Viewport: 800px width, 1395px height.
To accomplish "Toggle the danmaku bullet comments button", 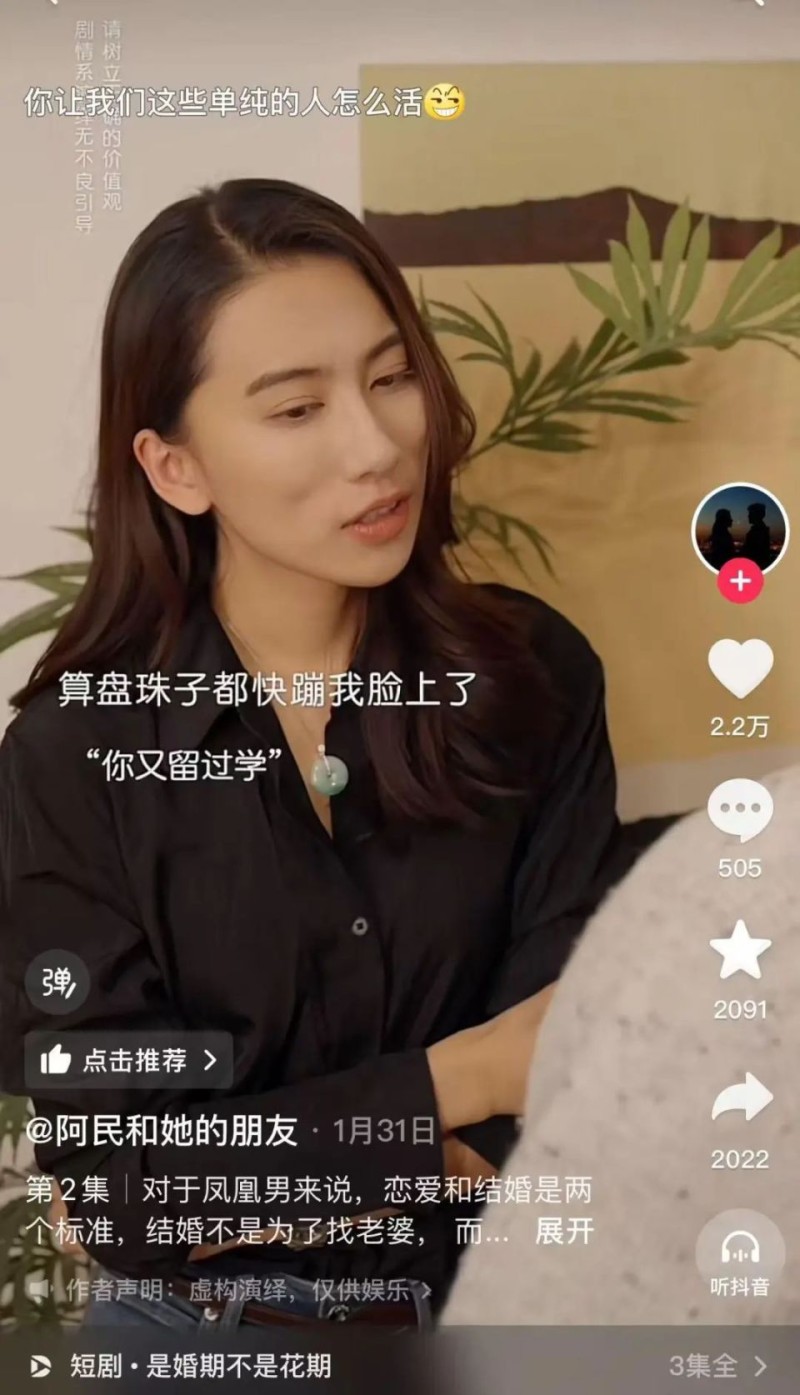I will tap(57, 982).
